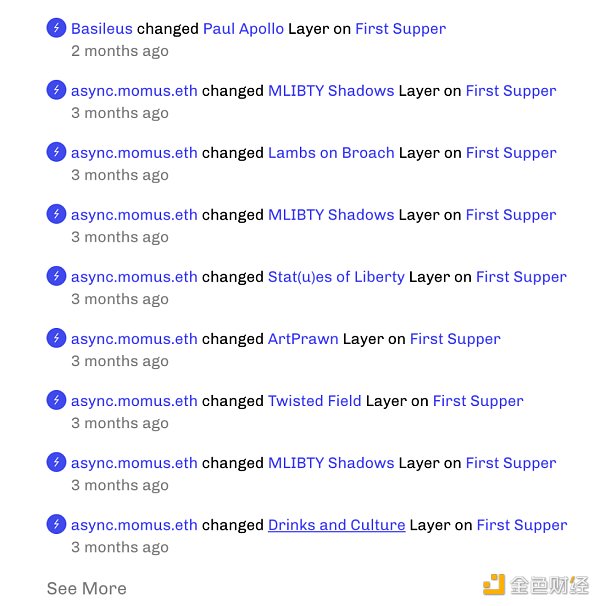Open First Supper in the Paul Apollo row
Image resolution: width=600 pixels, height=606 pixels.
click(x=400, y=29)
